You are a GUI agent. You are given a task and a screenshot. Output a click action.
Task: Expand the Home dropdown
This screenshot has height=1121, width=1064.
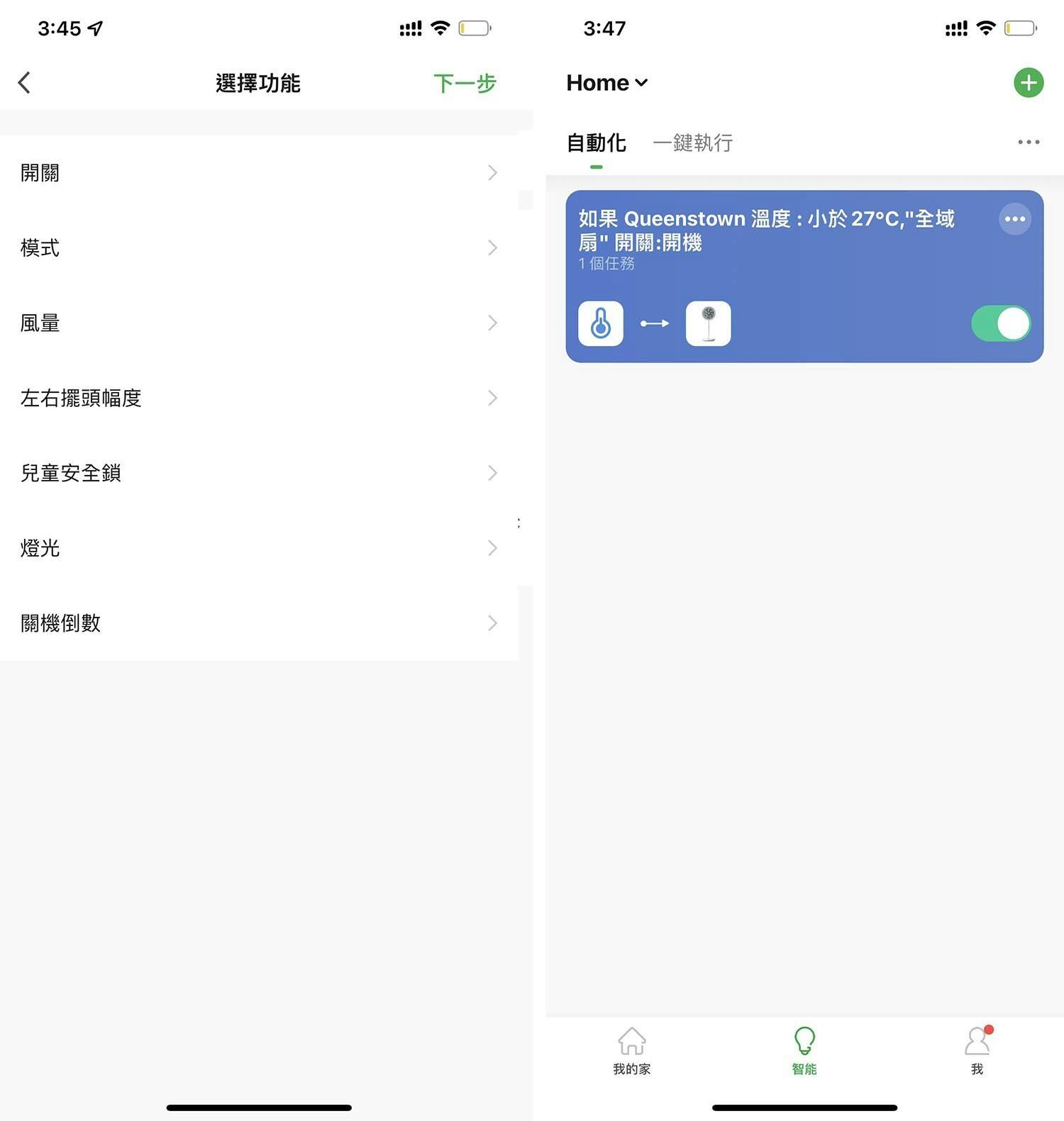pos(606,83)
